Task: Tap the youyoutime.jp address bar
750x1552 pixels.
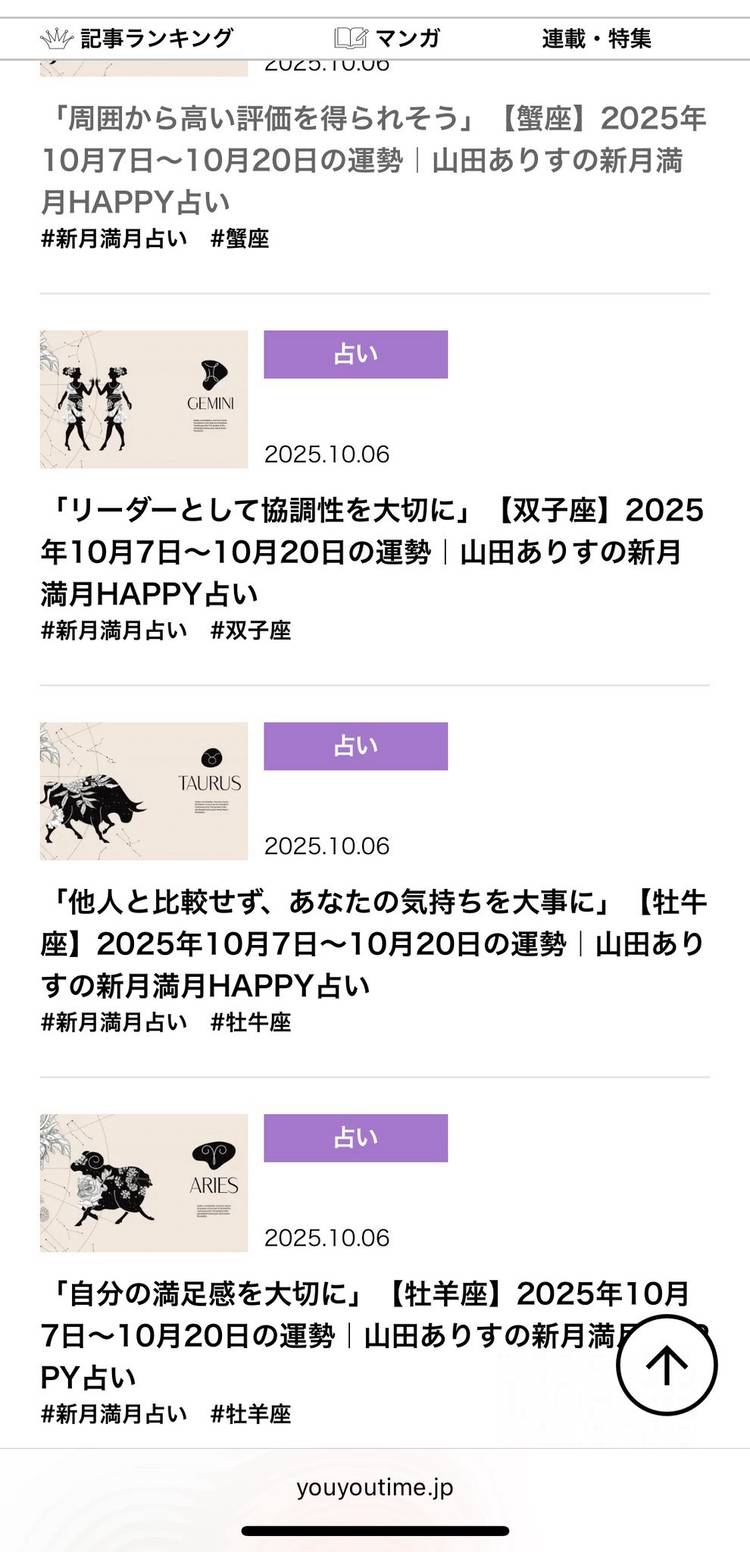Action: 375,1487
